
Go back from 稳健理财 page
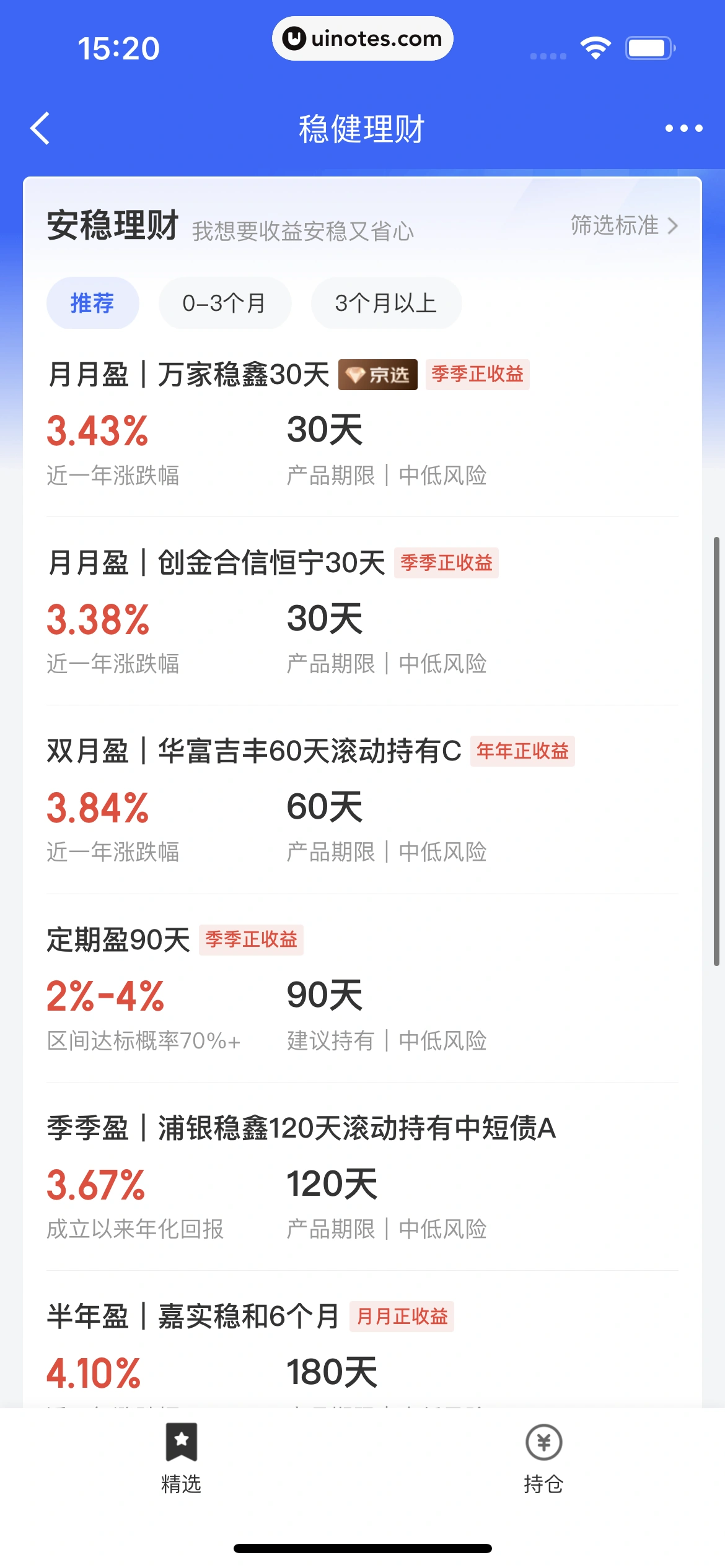[x=40, y=129]
